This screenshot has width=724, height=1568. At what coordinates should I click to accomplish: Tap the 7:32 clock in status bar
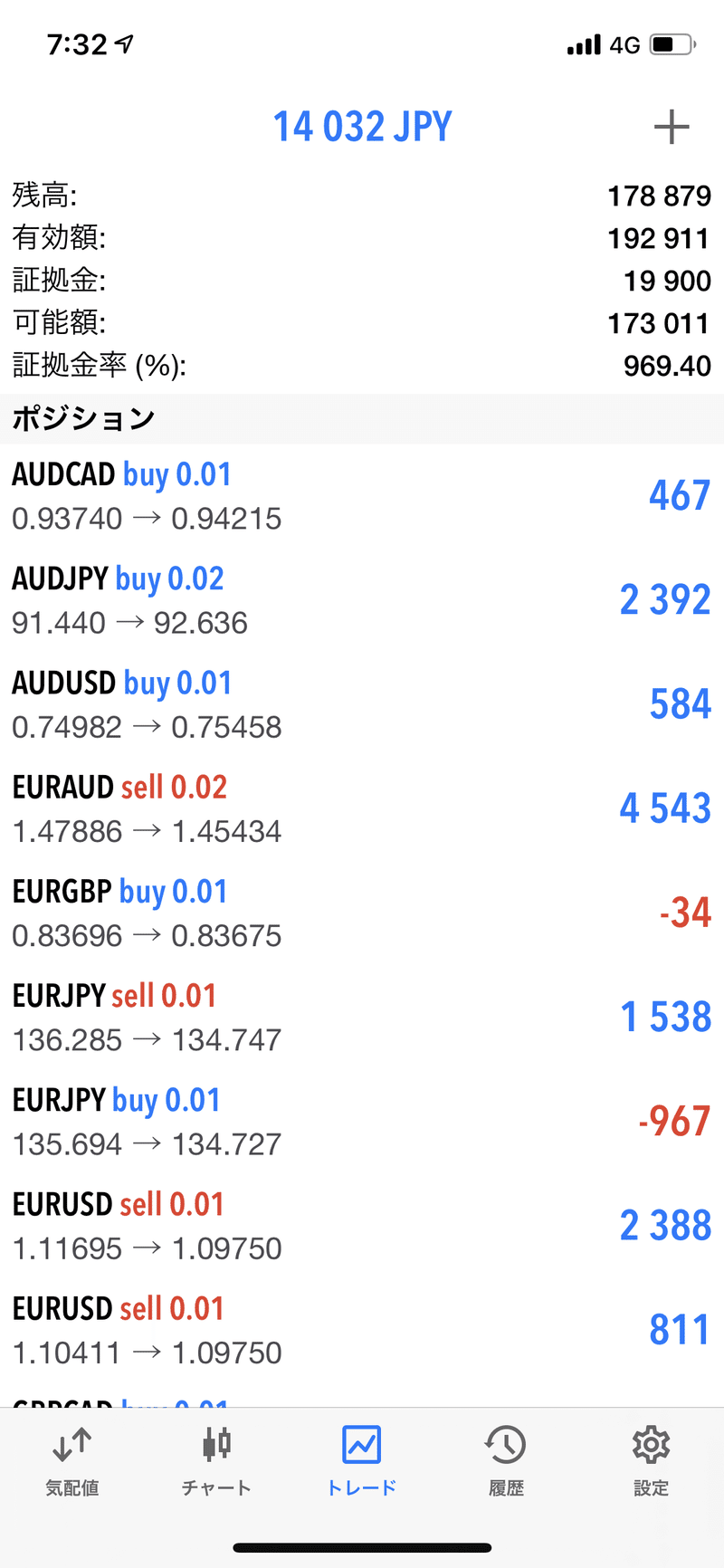point(77,43)
